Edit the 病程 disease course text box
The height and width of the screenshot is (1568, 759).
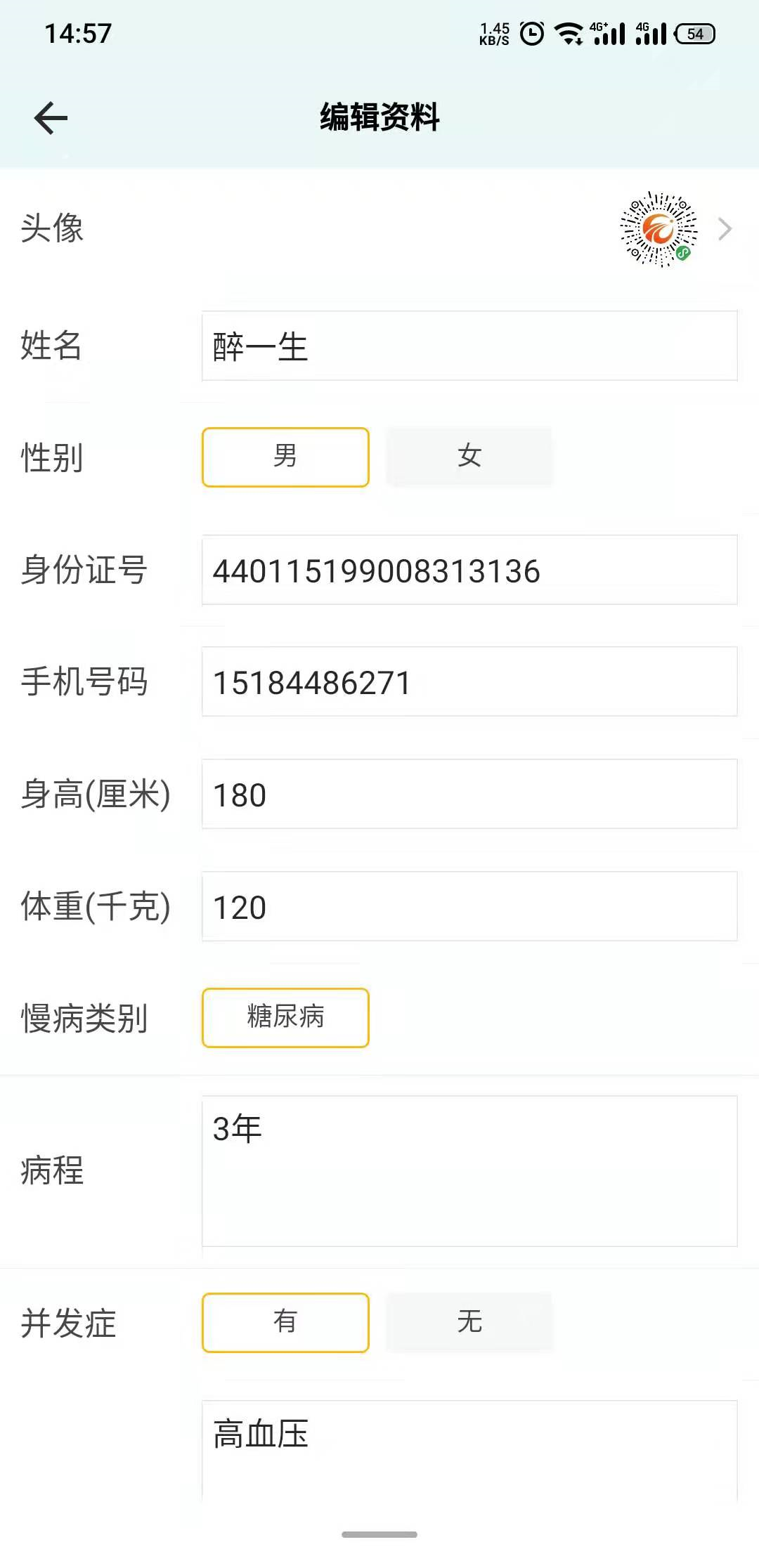point(469,1171)
